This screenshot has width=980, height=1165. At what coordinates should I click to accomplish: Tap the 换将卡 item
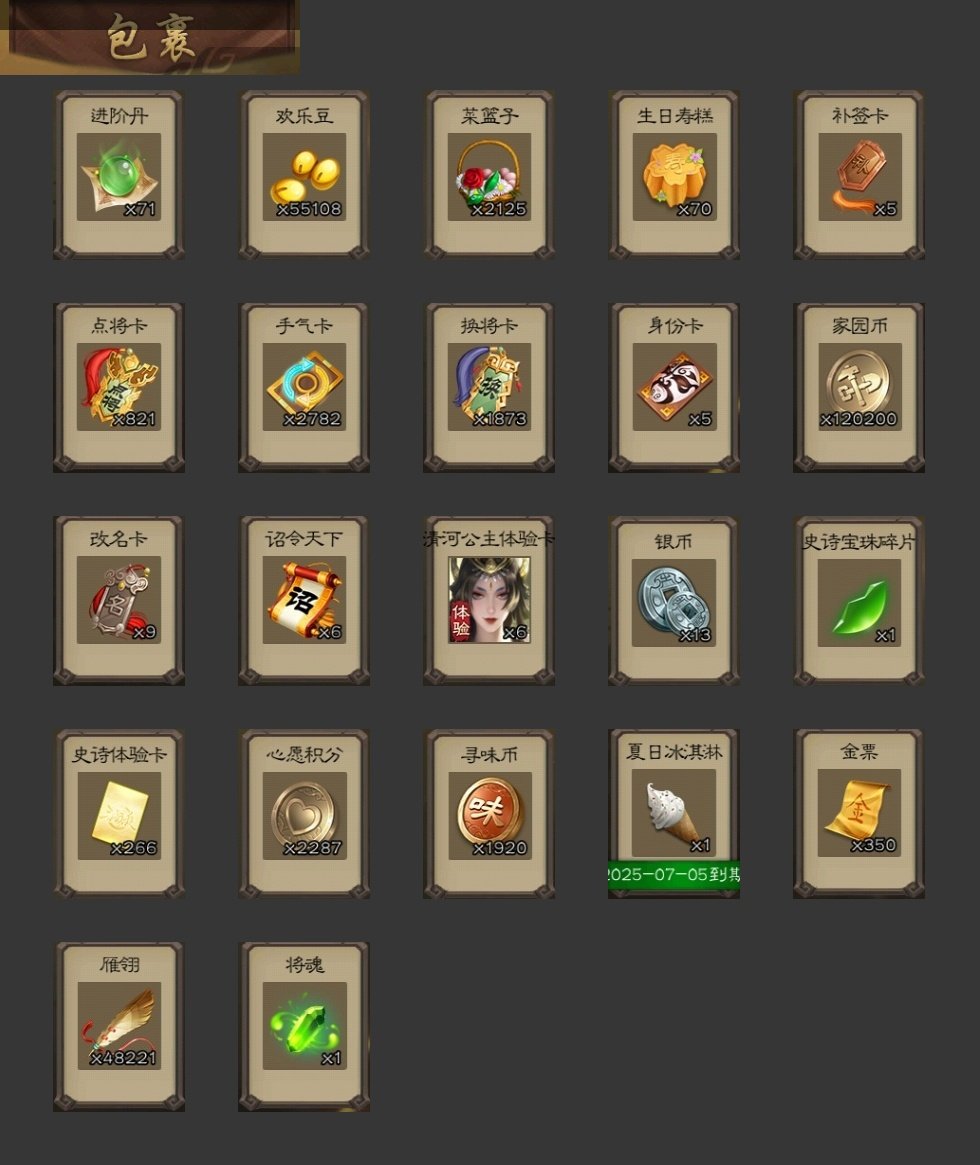click(x=489, y=388)
